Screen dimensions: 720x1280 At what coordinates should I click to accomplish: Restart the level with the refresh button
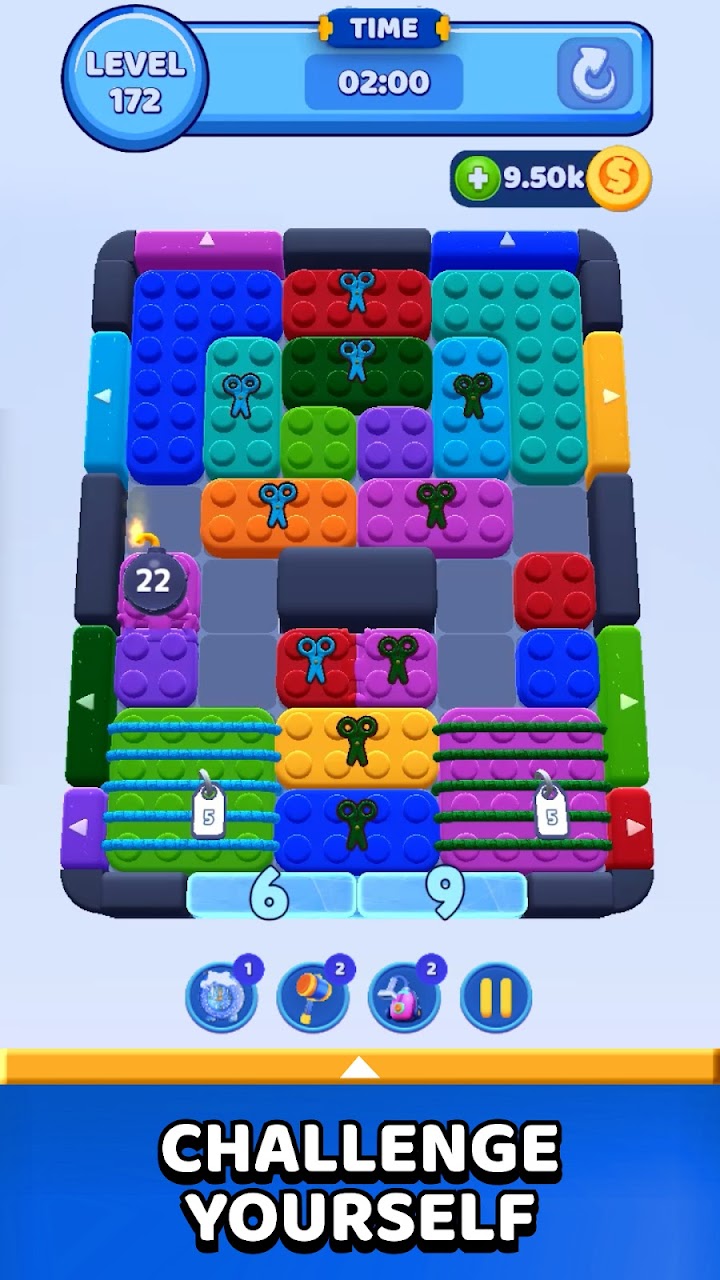(594, 75)
